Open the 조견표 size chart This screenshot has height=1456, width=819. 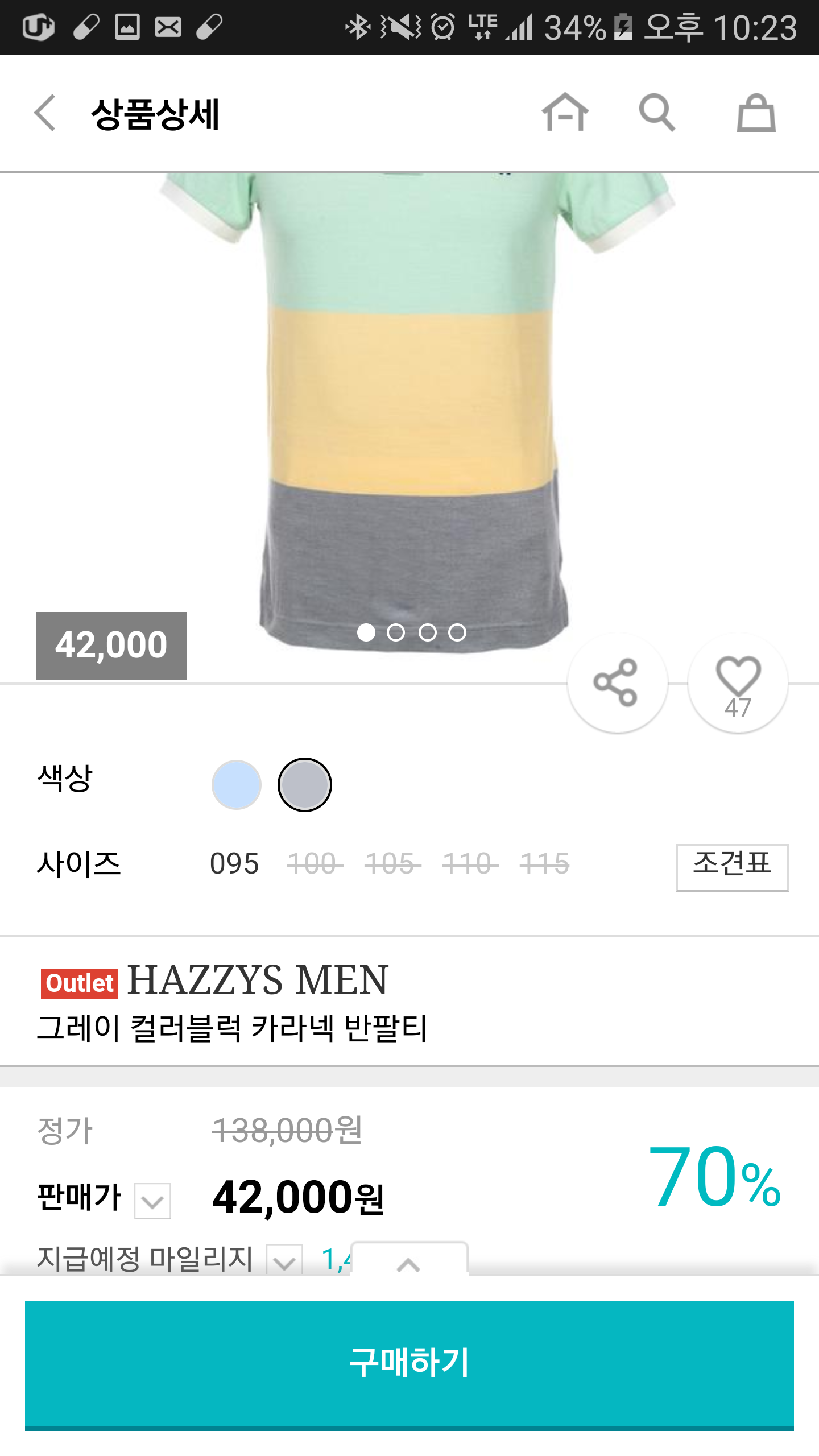(732, 867)
